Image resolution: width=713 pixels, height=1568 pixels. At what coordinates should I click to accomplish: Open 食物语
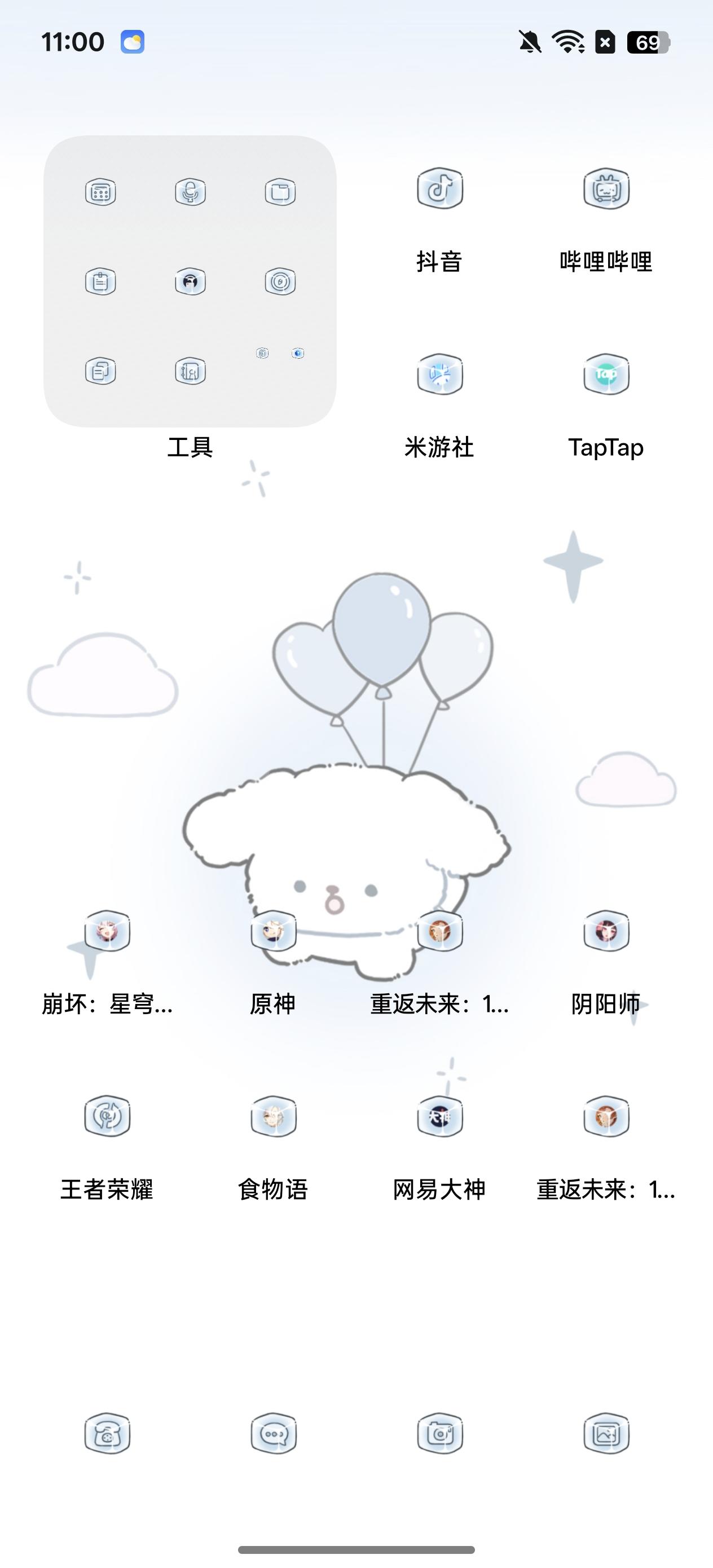tap(274, 1116)
